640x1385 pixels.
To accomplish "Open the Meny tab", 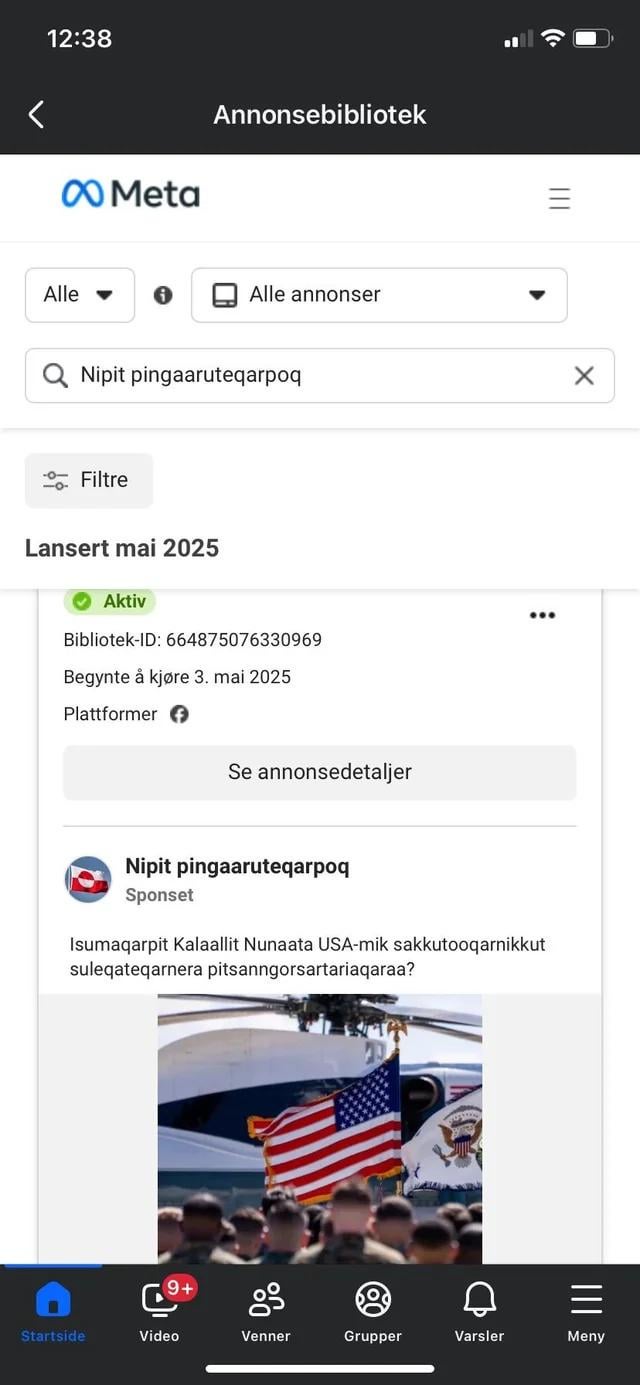I will [586, 1312].
